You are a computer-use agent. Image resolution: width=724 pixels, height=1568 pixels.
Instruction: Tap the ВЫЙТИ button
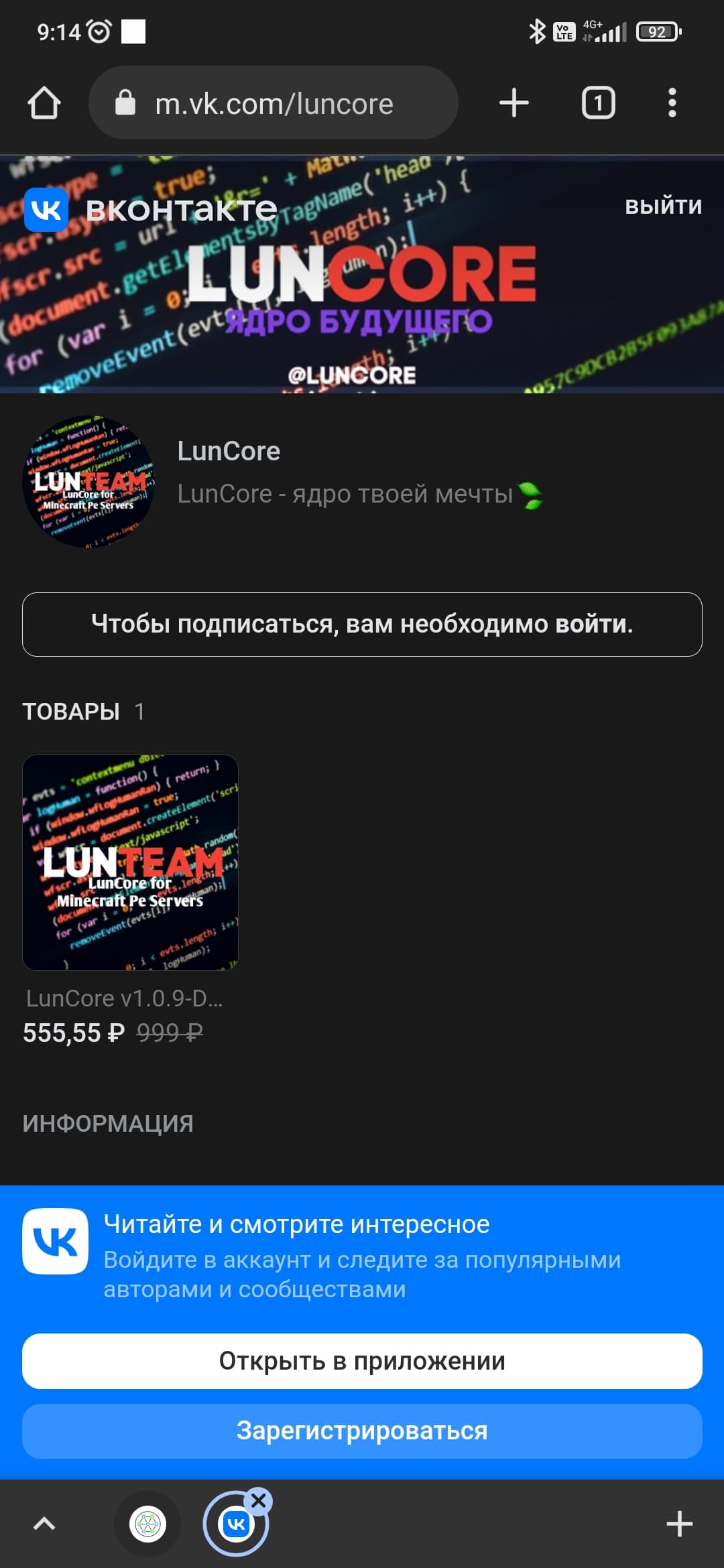663,206
